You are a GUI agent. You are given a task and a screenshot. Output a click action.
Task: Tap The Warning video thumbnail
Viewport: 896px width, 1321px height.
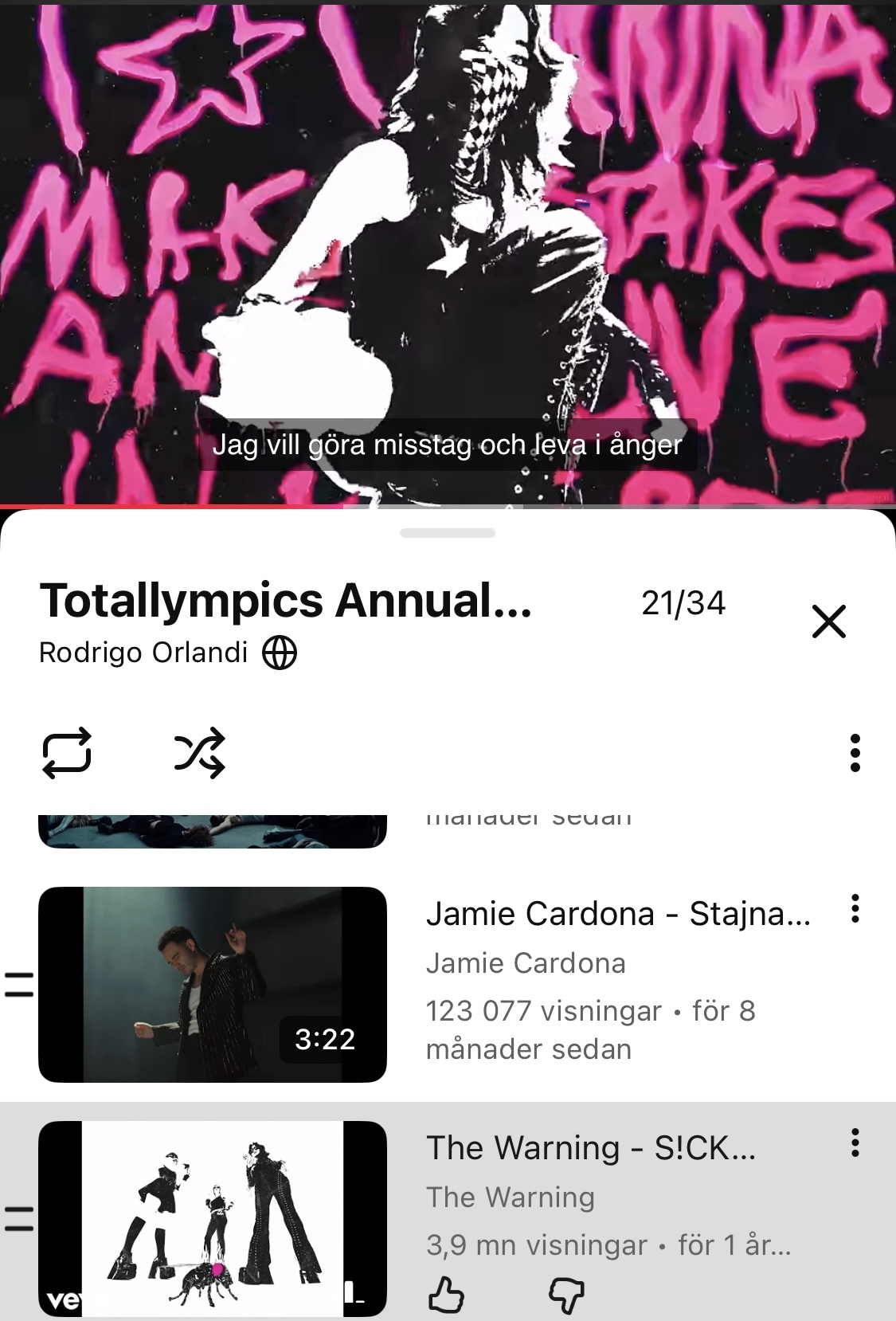[x=212, y=1219]
